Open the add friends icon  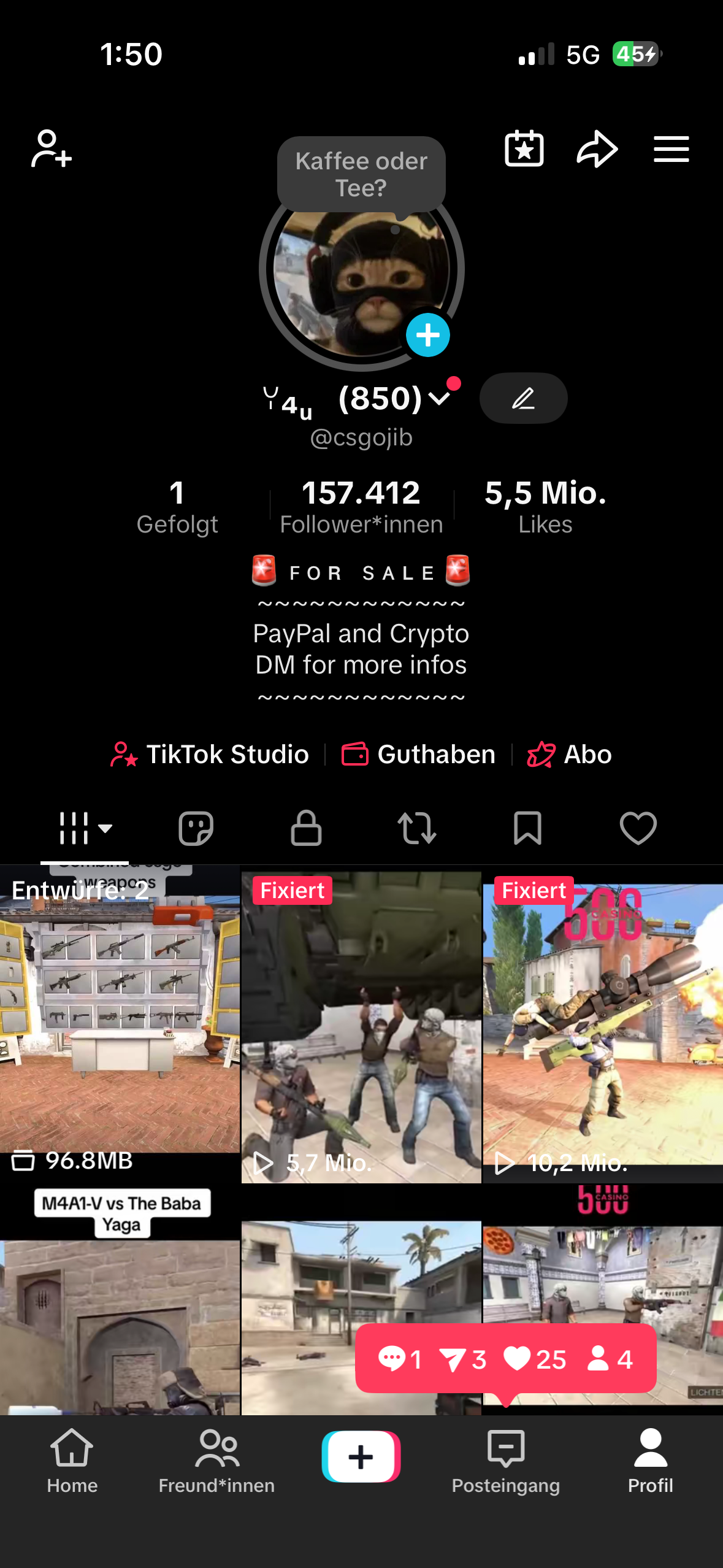click(52, 149)
